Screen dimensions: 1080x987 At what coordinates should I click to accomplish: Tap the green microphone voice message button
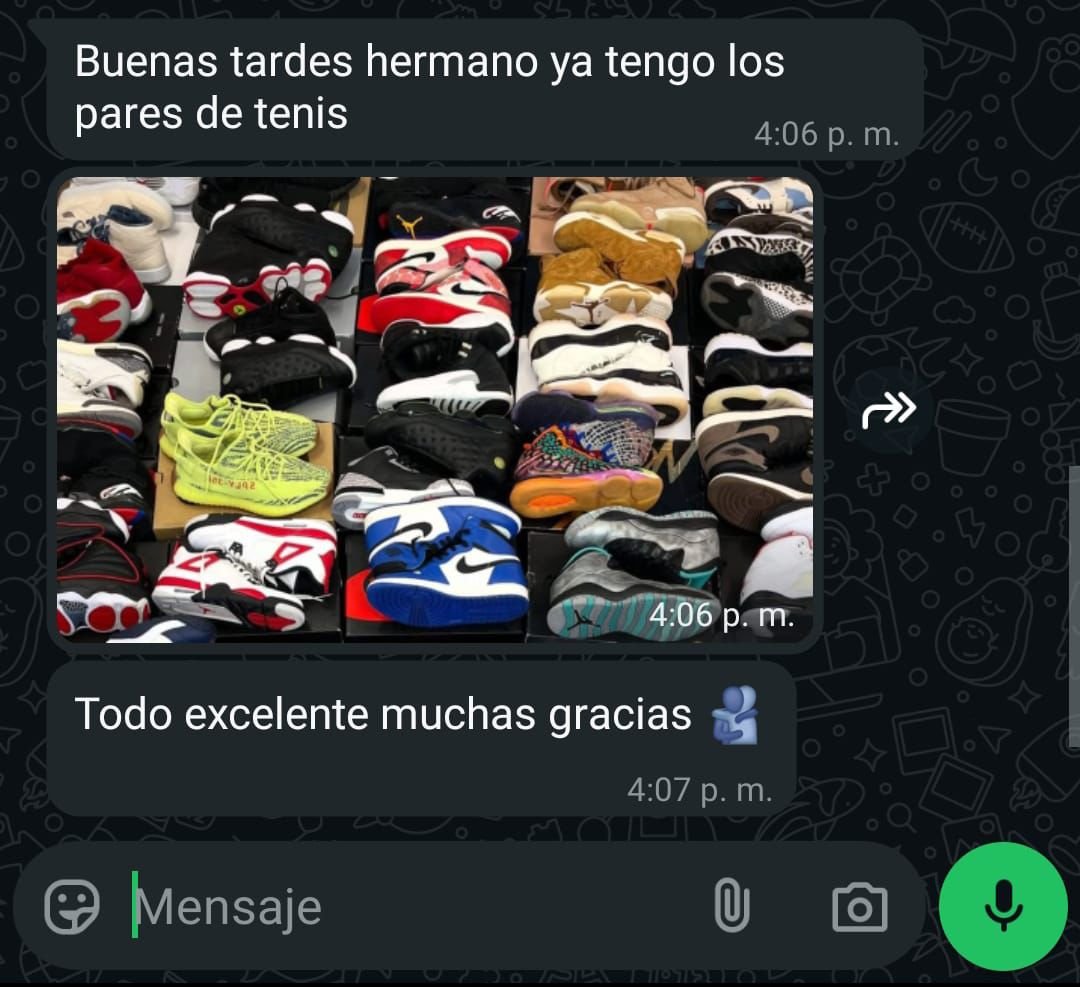tap(1002, 906)
